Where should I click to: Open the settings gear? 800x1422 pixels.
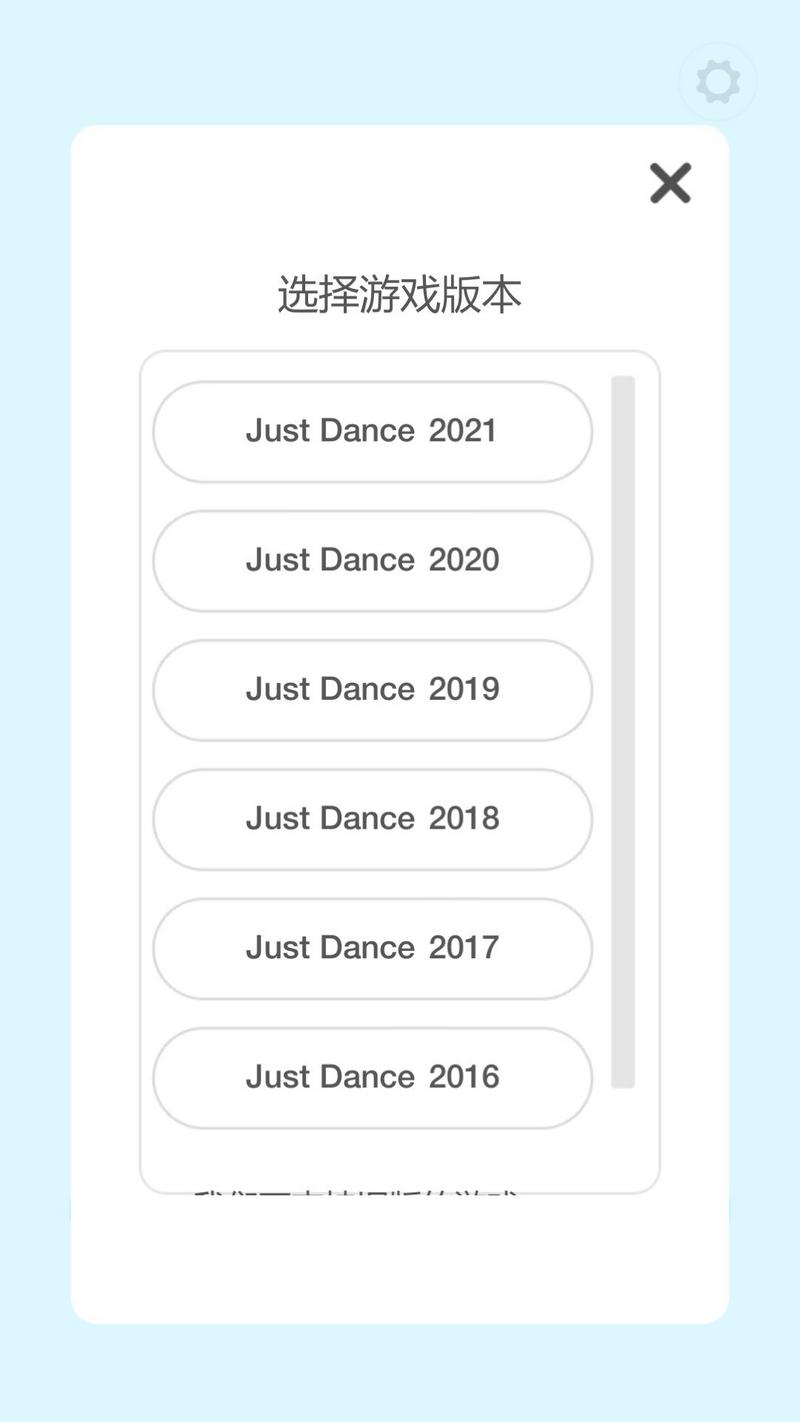[x=718, y=82]
